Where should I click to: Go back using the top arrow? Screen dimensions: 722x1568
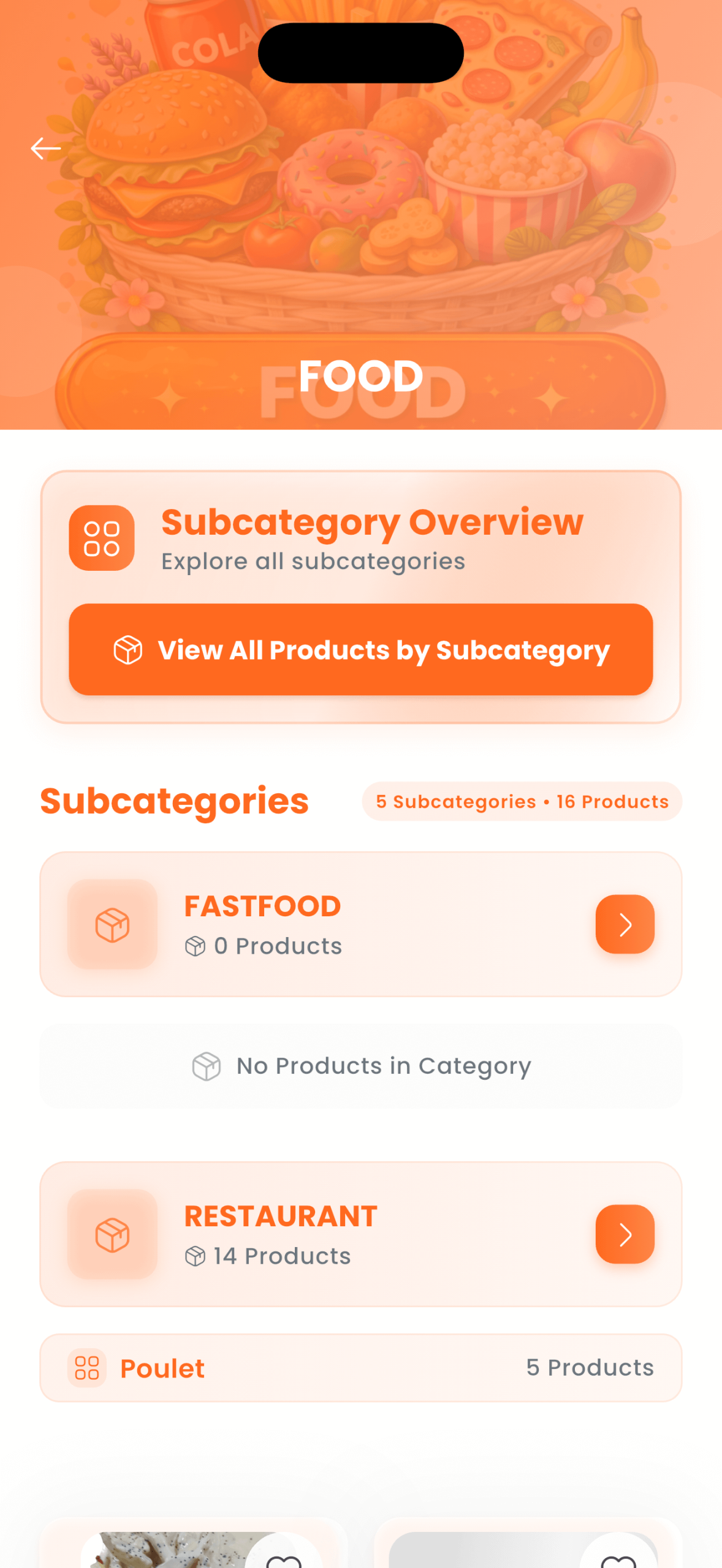[46, 148]
